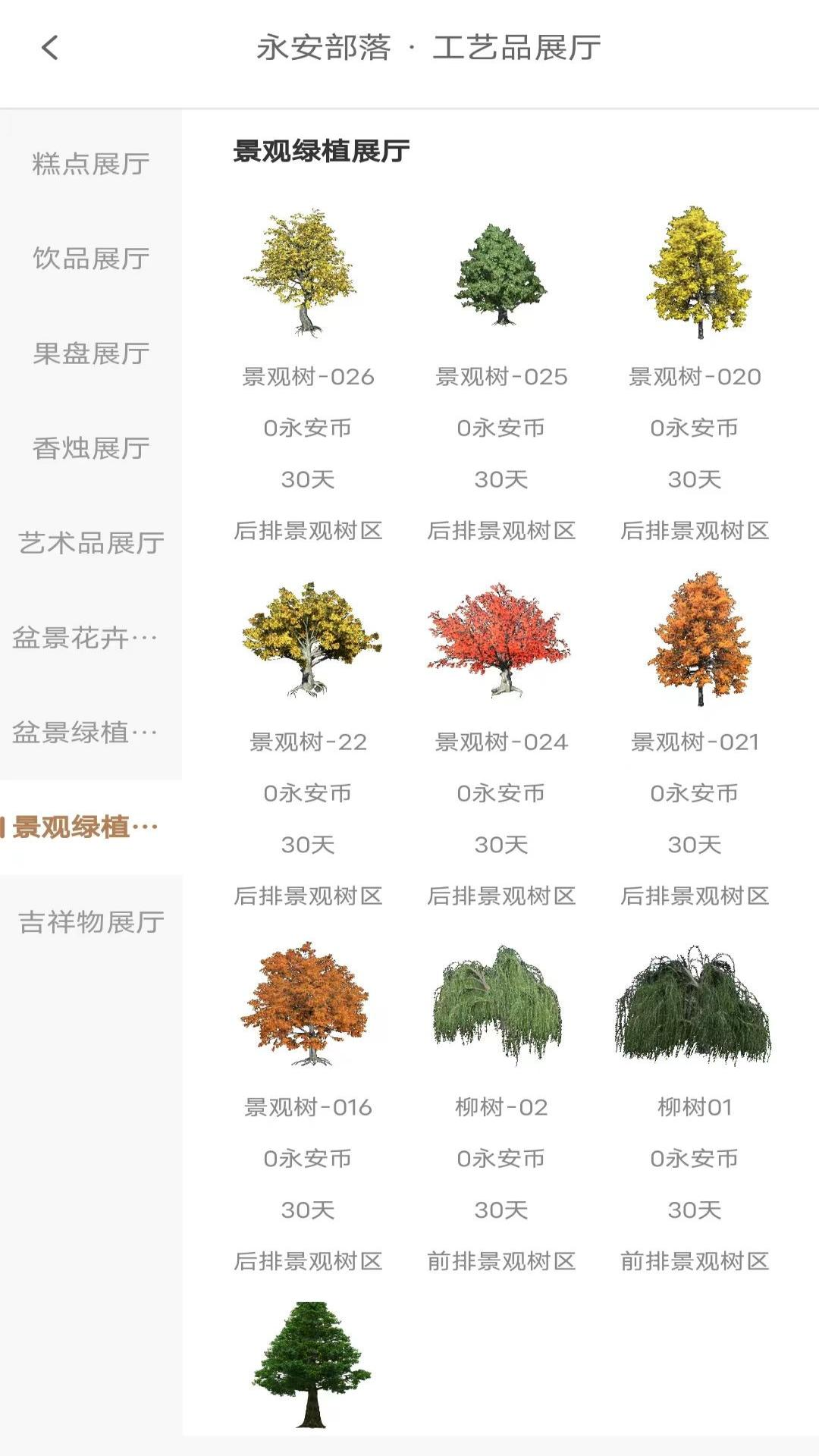
Task: Select the 盆景绿植 category
Action: (85, 733)
